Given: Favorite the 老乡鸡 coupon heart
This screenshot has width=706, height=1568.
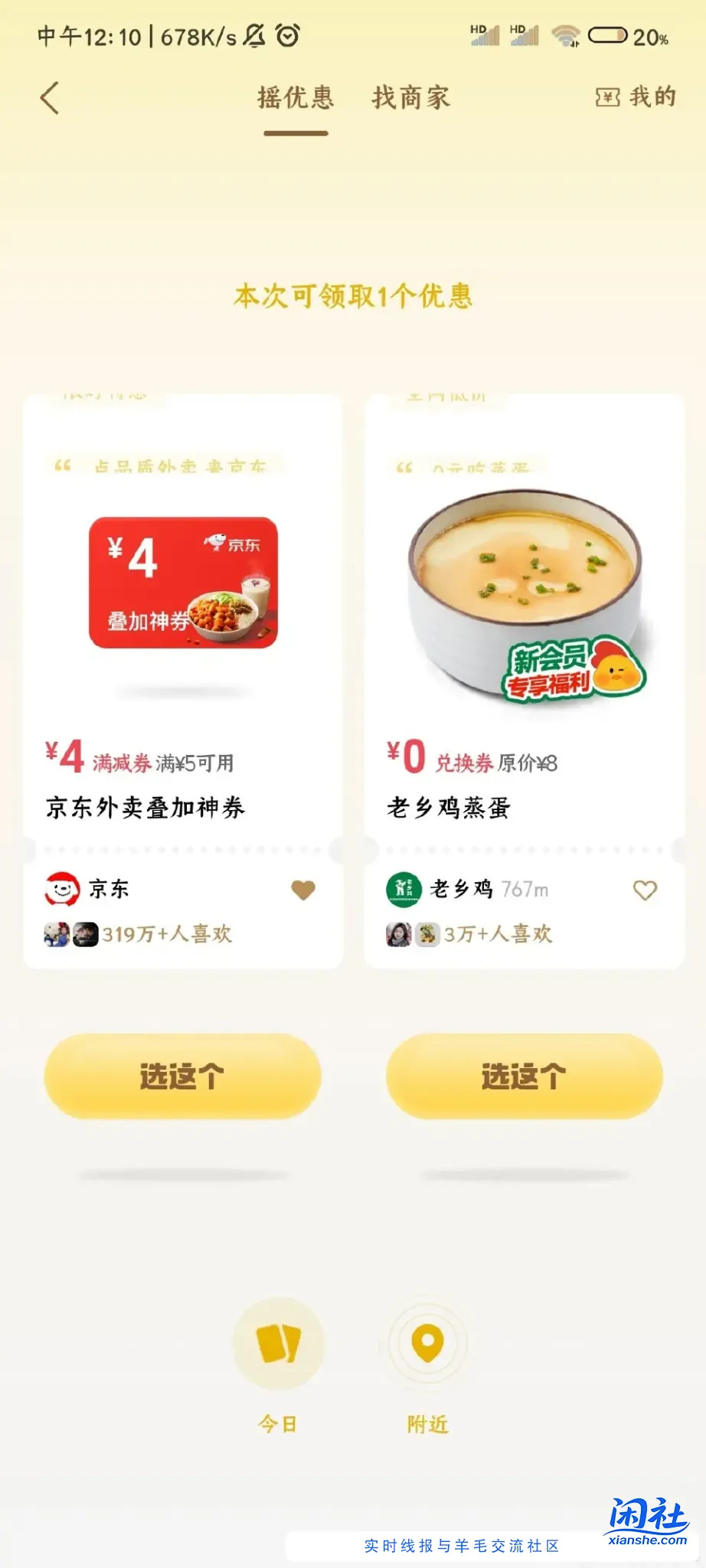Looking at the screenshot, I should (646, 890).
